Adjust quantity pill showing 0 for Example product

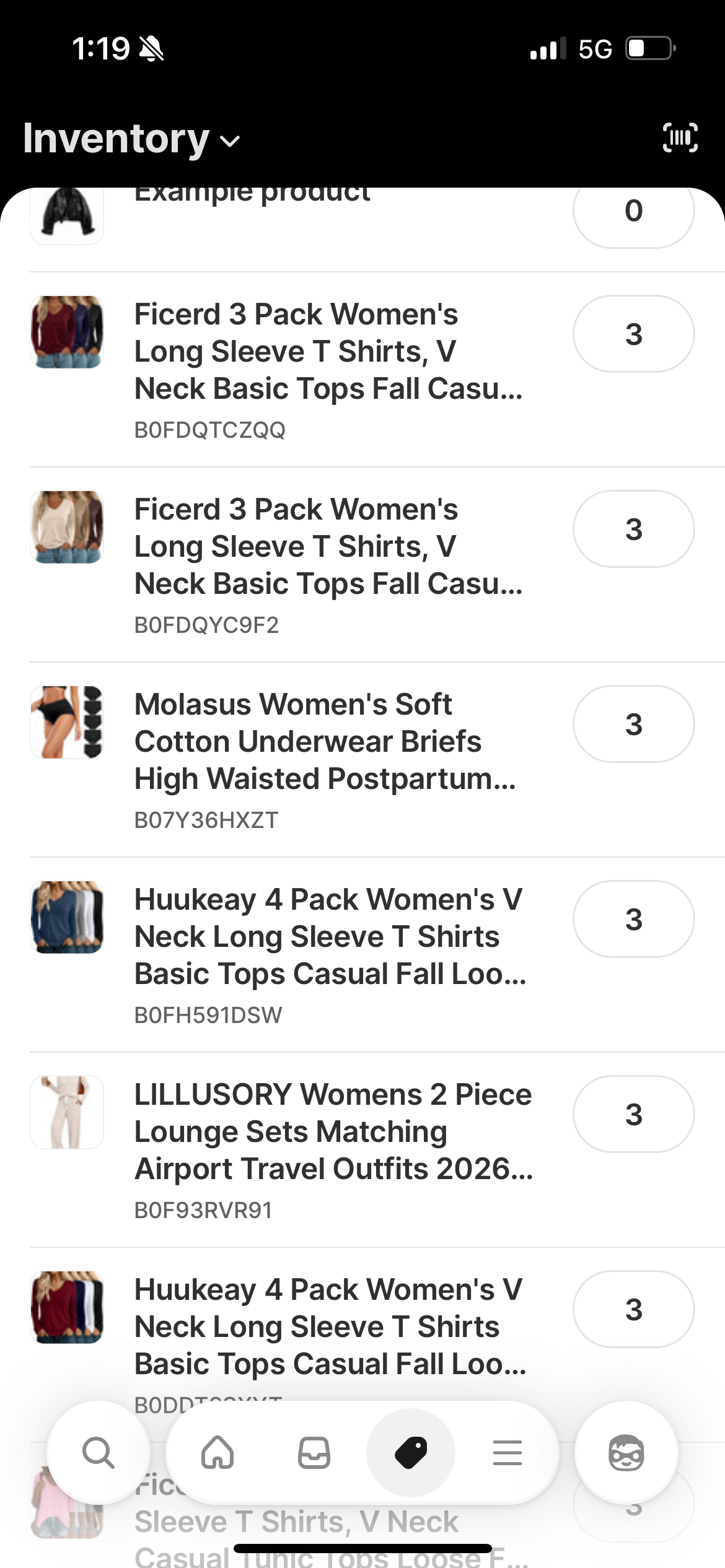point(633,211)
